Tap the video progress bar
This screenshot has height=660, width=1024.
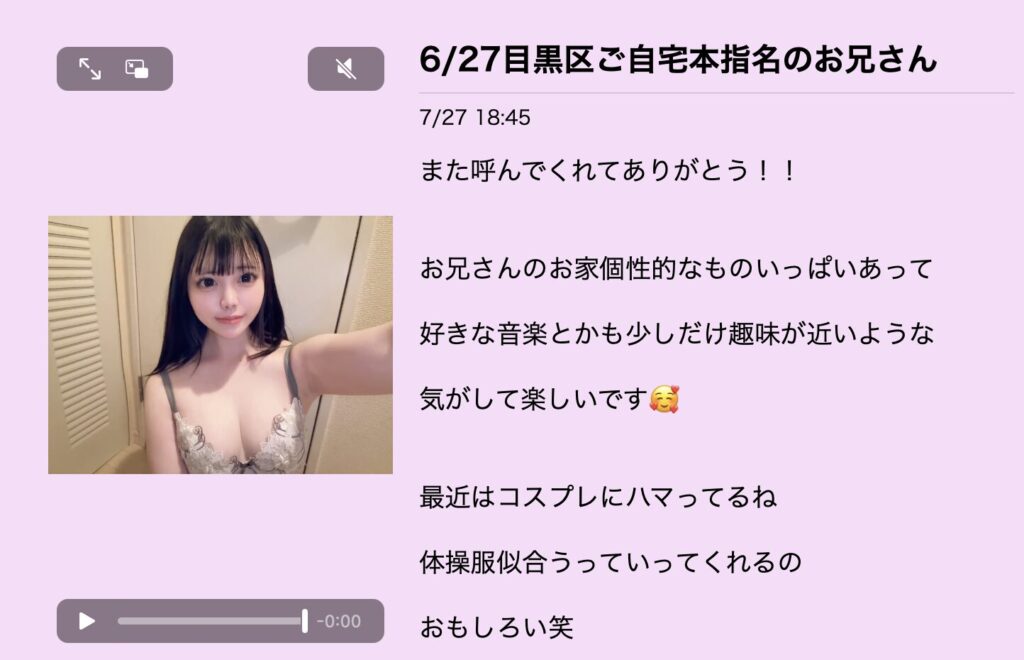pos(210,621)
